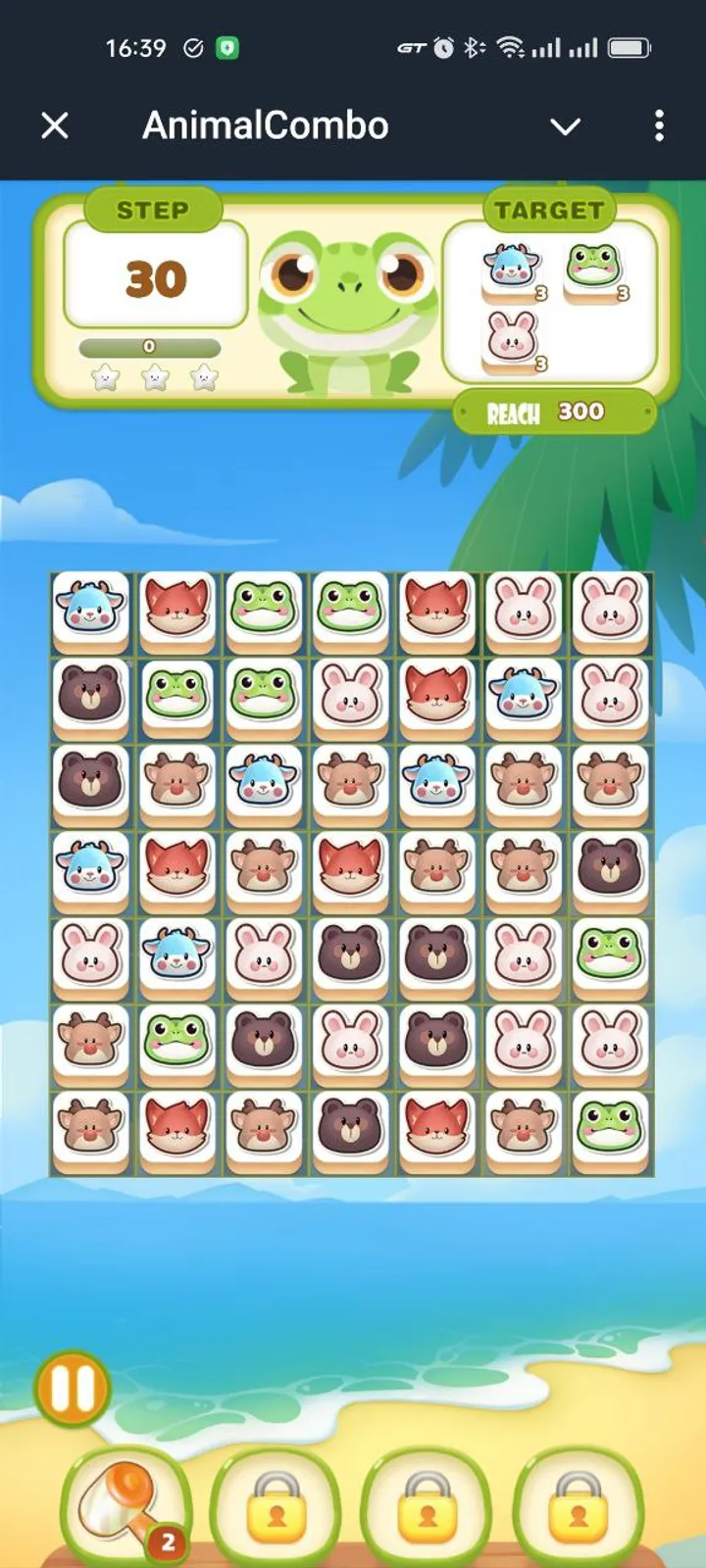Expand the dropdown chevron in the app bar
706x1568 pixels.
[x=565, y=126]
